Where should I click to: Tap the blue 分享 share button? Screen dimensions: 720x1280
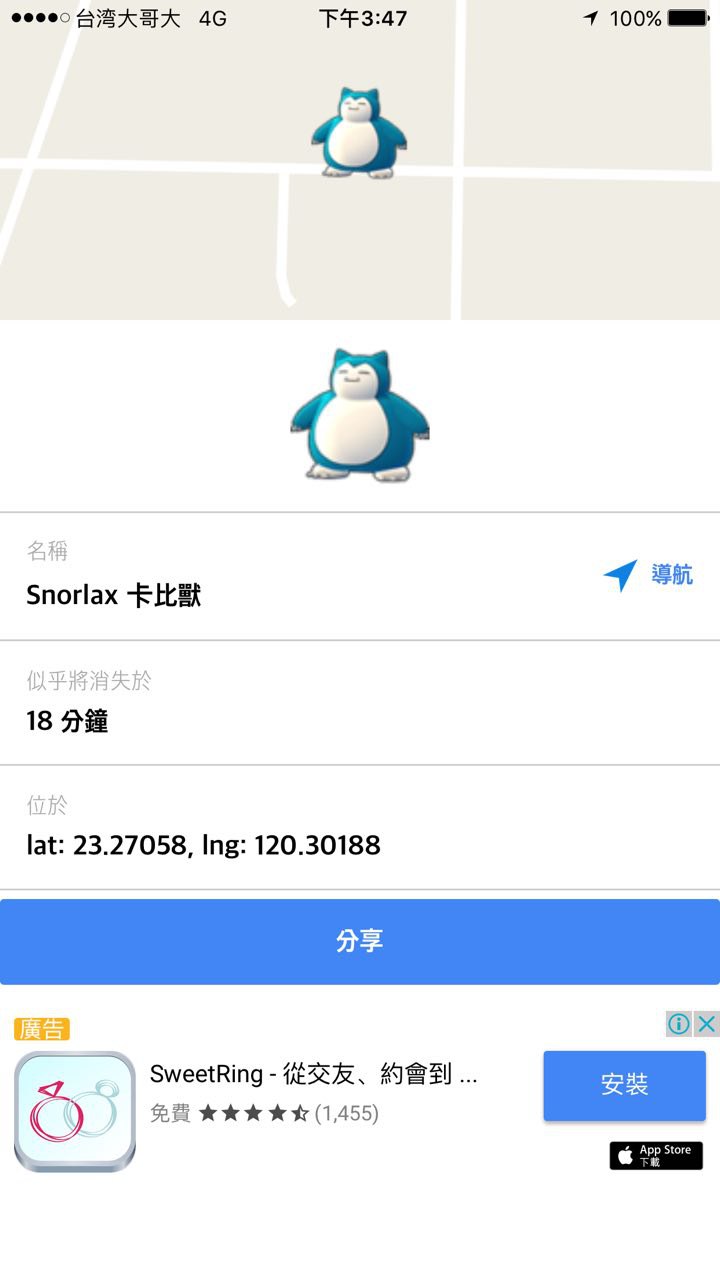click(x=360, y=941)
